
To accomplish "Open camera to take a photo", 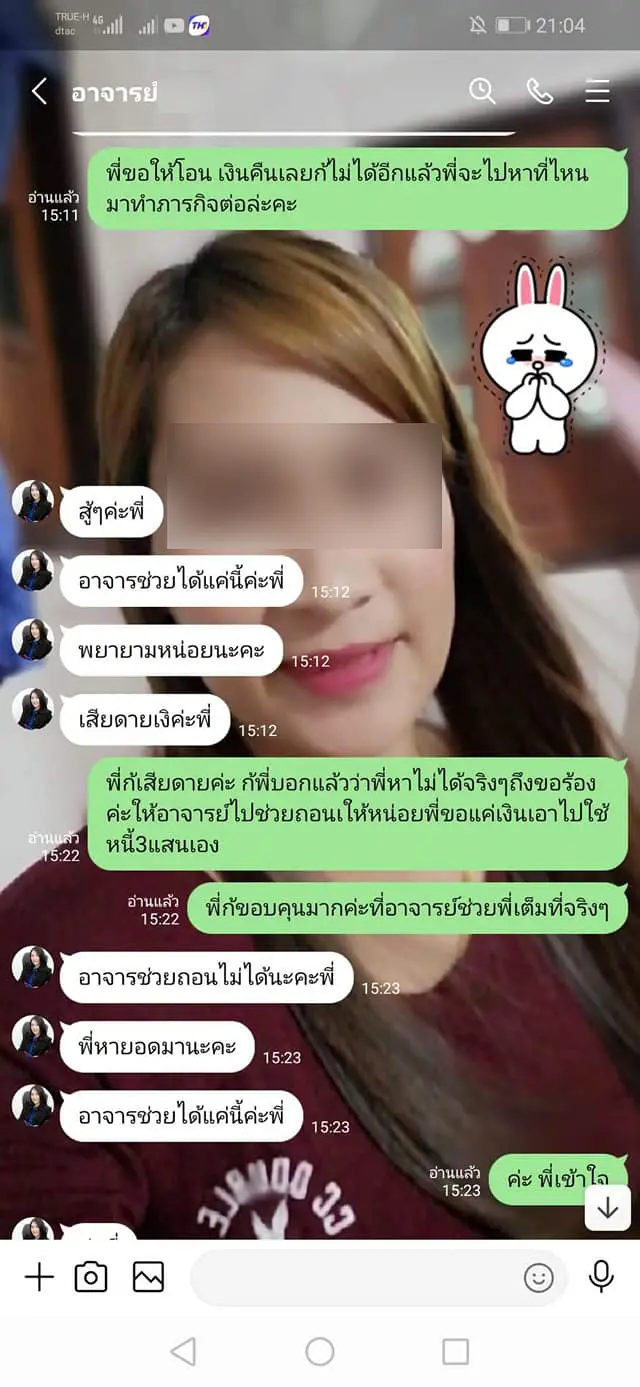I will tap(91, 1277).
